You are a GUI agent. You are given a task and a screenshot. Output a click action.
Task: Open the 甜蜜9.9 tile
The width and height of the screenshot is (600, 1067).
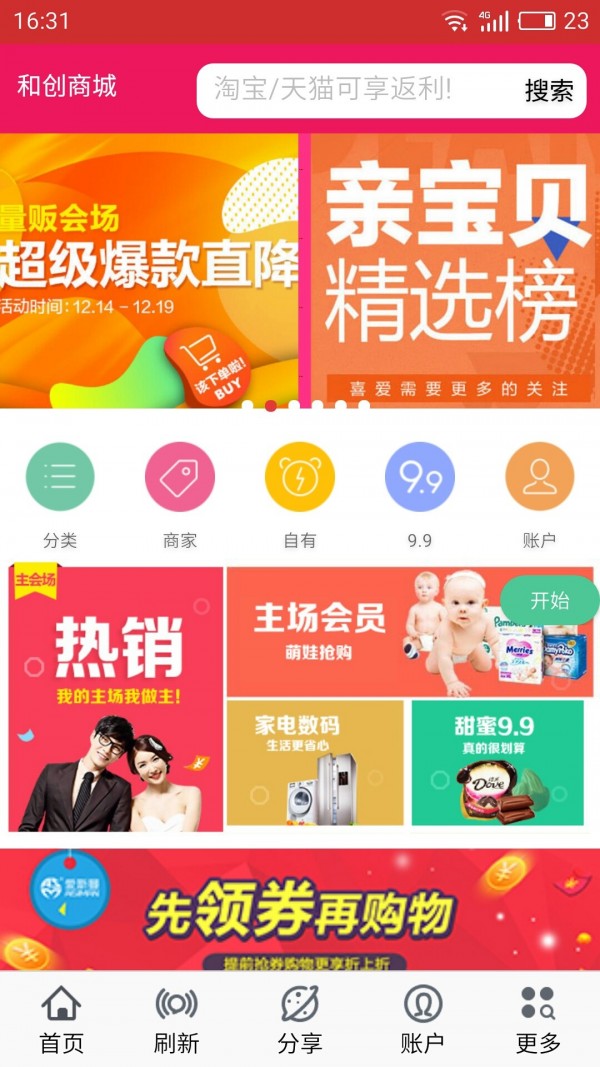pyautogui.click(x=498, y=763)
